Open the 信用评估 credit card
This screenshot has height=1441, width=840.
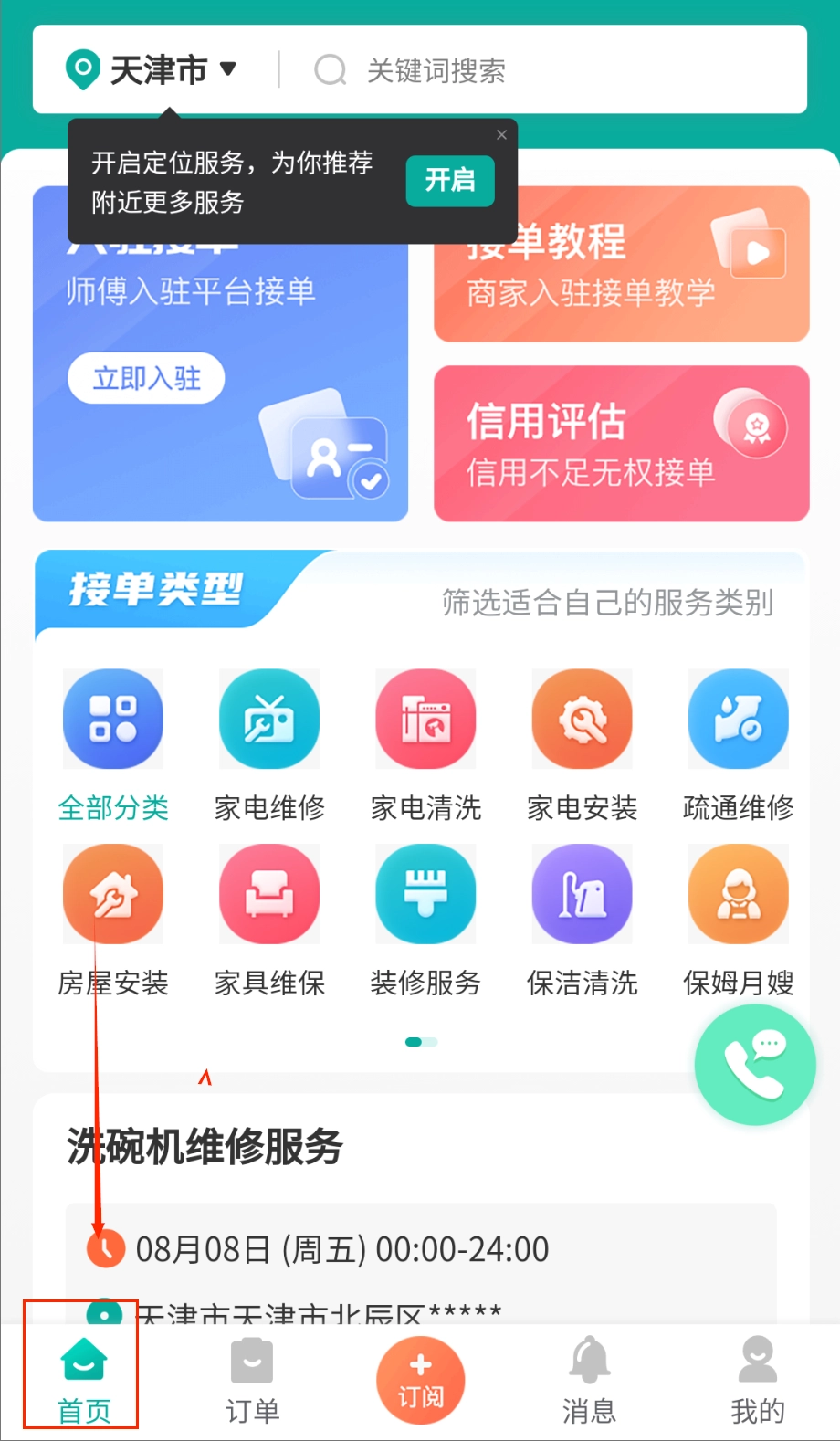point(621,444)
